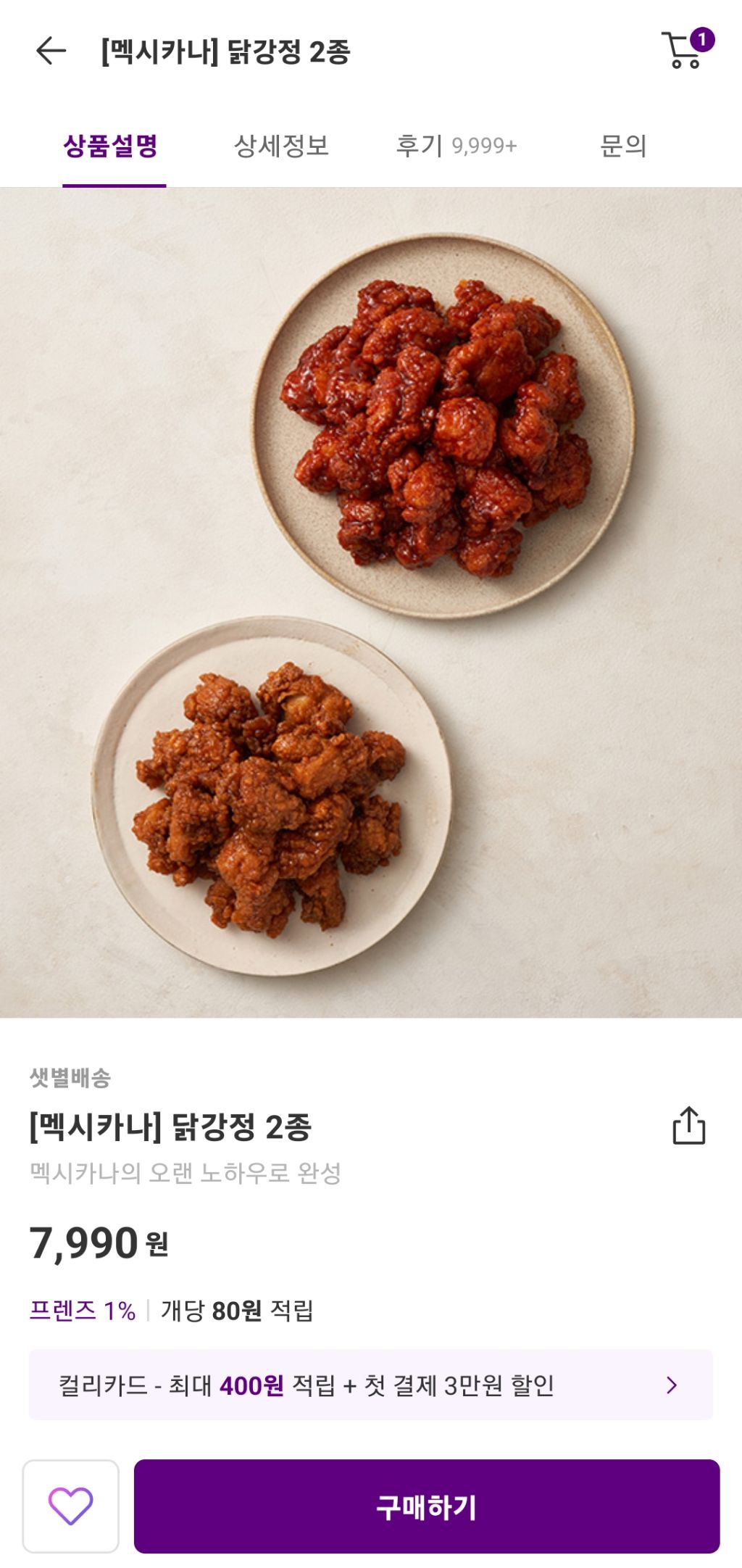Open the 문의 inquiry tab
The width and height of the screenshot is (742, 1568).
(625, 145)
